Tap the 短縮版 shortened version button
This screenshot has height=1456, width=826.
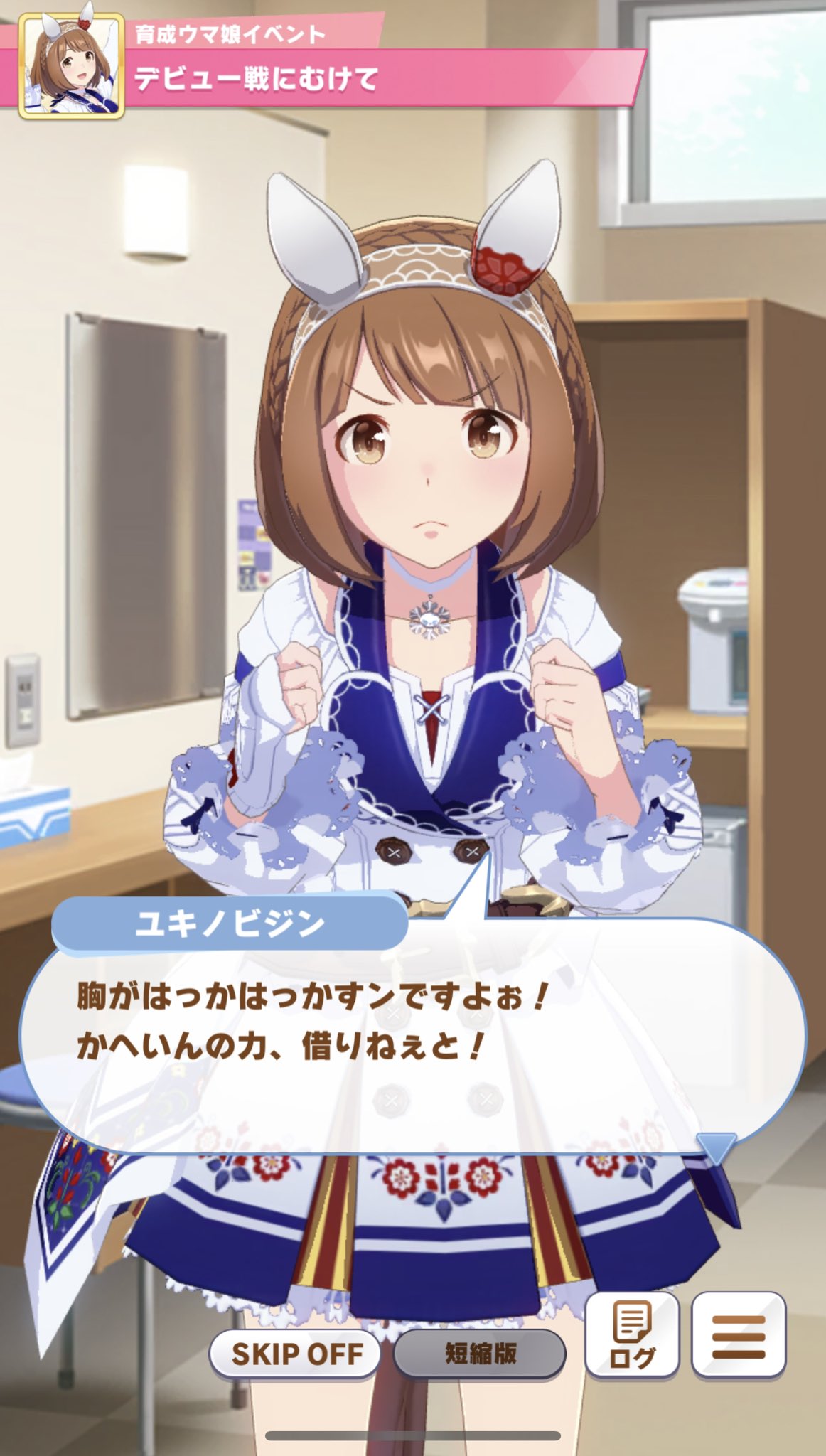pyautogui.click(x=480, y=1354)
